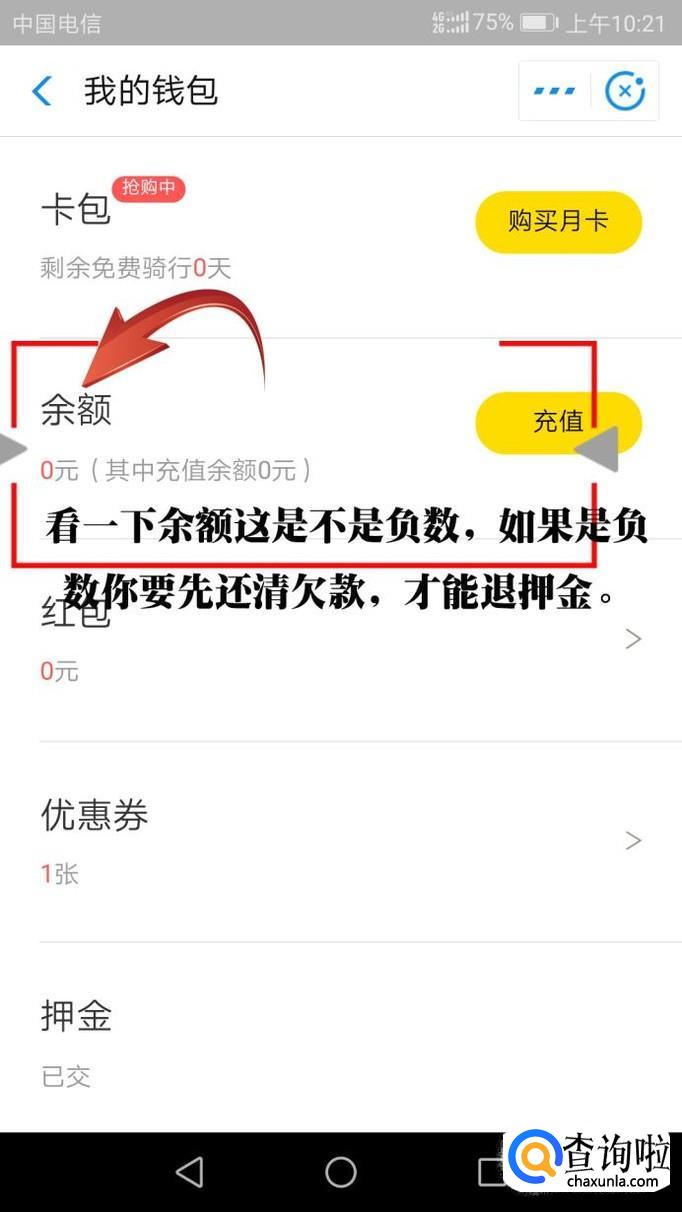Image resolution: width=682 pixels, height=1212 pixels.
Task: Open the 押金 deposit row
Action: (x=341, y=1040)
